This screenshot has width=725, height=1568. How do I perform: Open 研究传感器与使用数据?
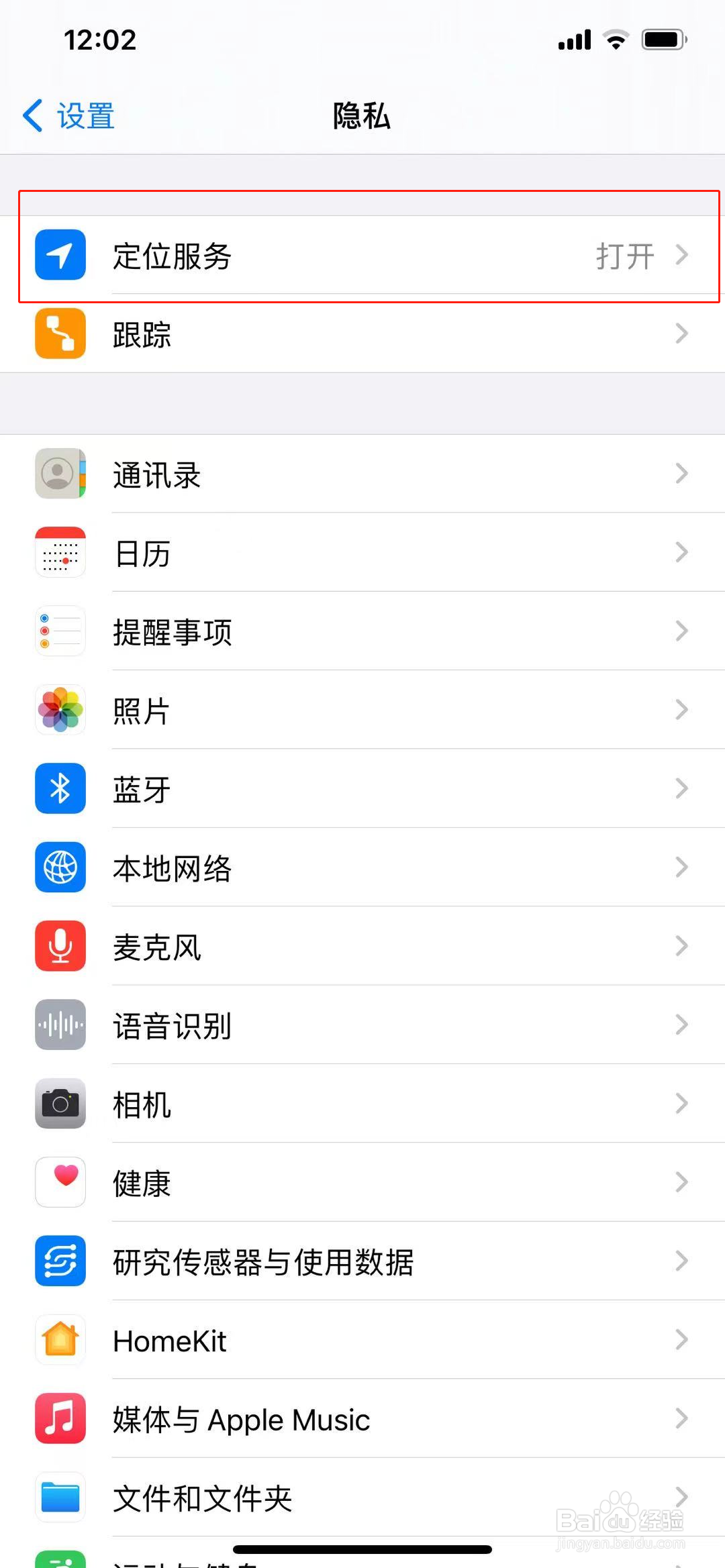[x=362, y=1261]
